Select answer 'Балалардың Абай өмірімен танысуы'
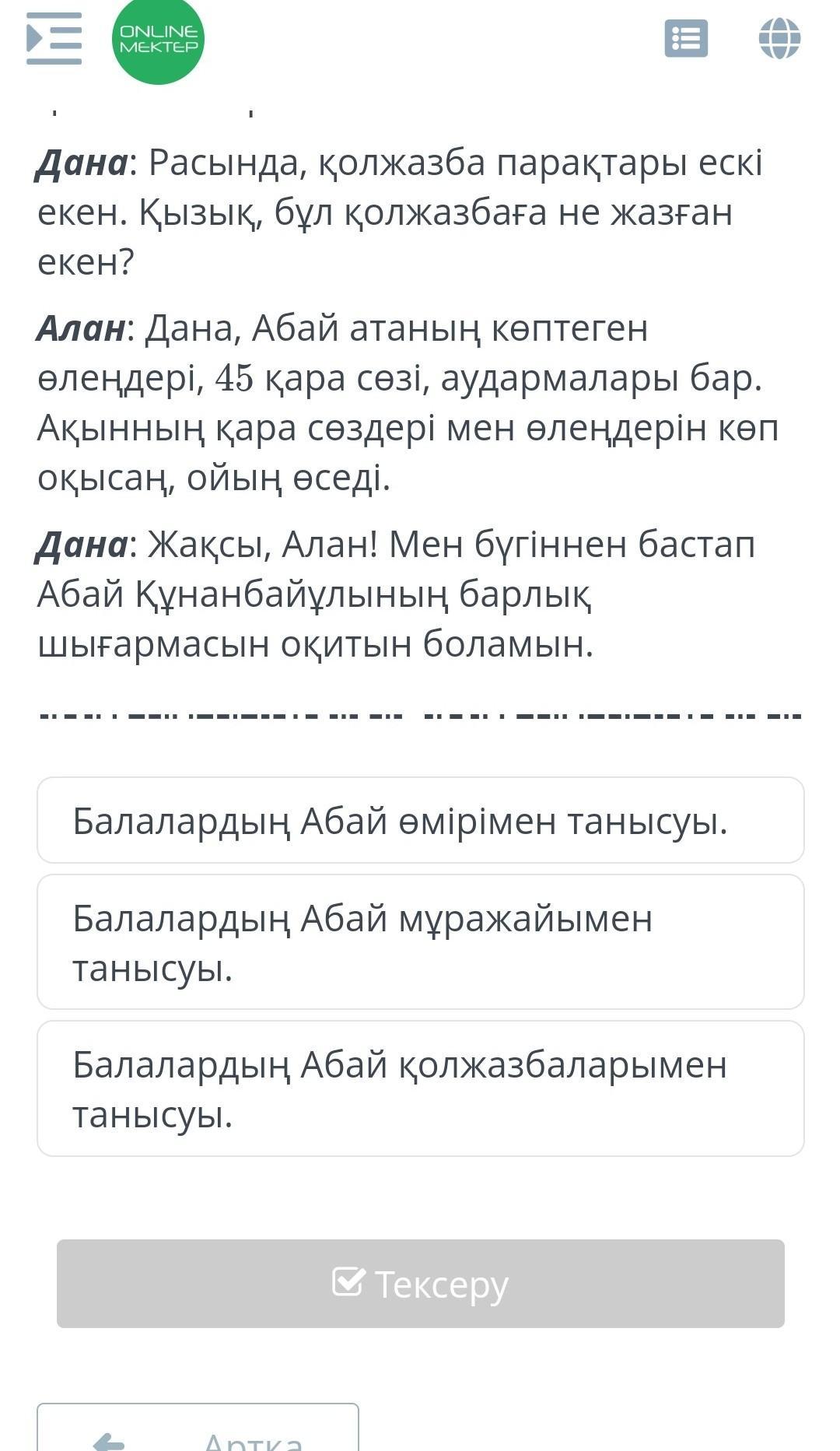The height and width of the screenshot is (1451, 840). click(x=420, y=820)
